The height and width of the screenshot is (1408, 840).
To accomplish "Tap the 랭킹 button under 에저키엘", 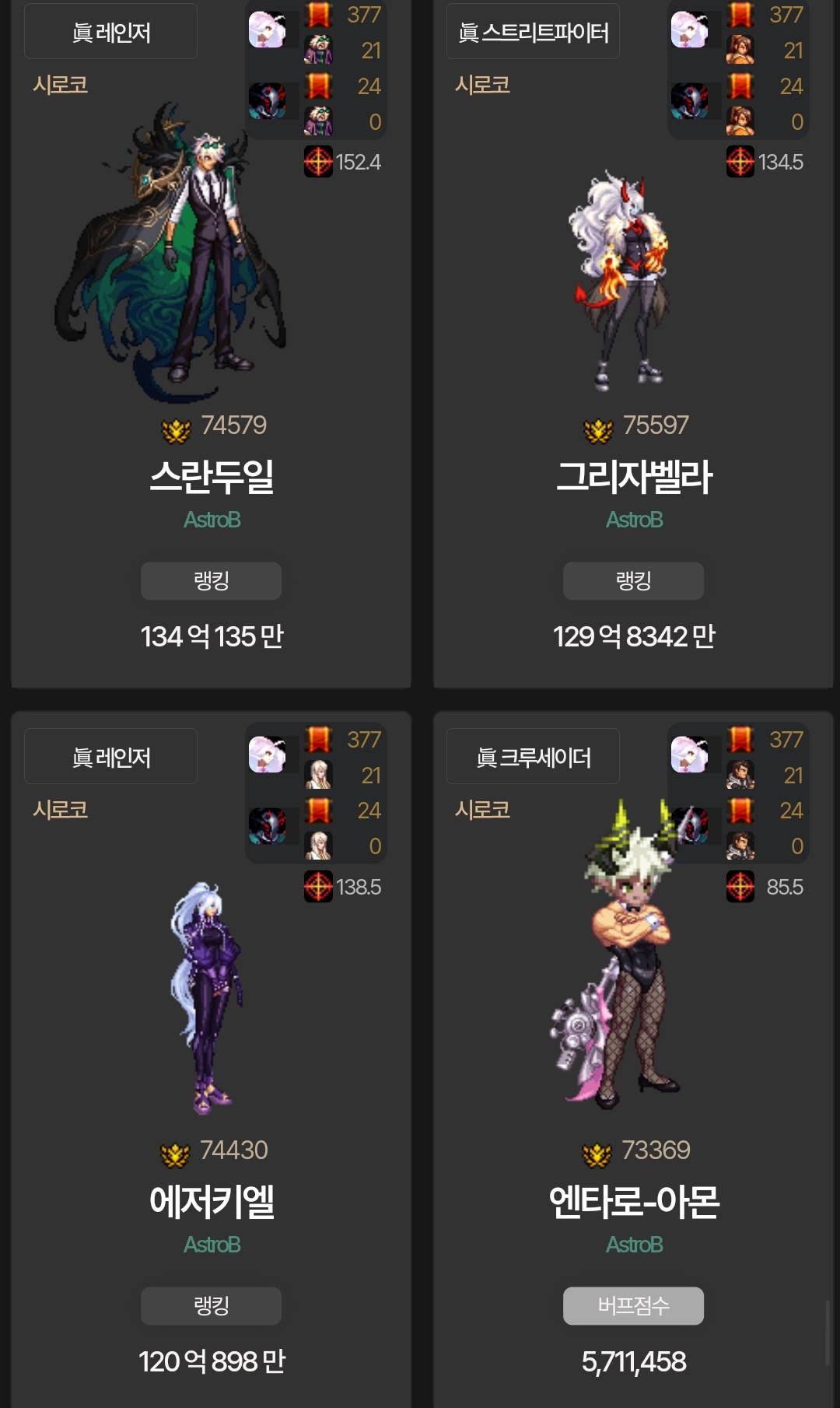I will coord(211,1305).
